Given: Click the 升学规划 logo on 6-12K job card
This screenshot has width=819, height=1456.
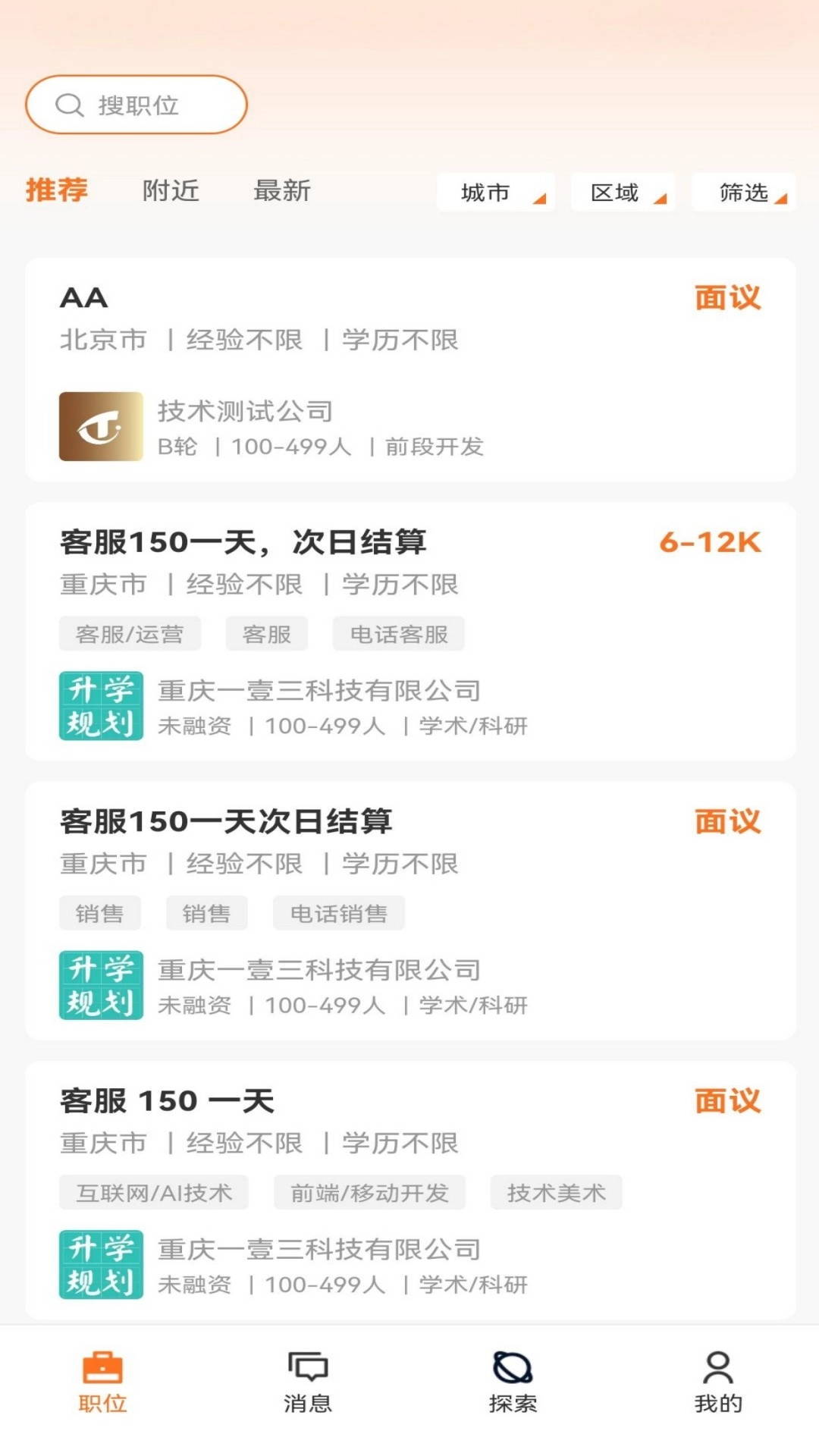Looking at the screenshot, I should coord(101,706).
